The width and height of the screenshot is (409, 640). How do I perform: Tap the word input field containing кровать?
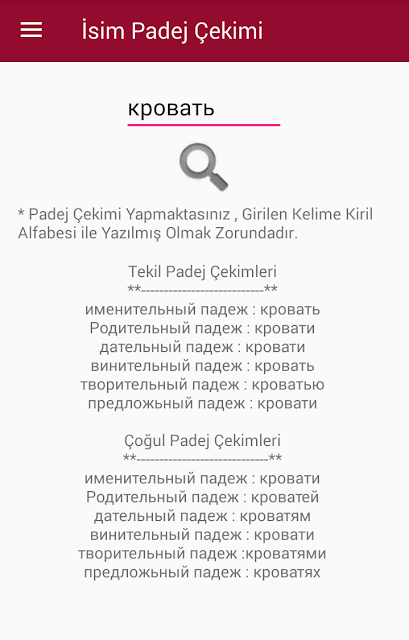click(204, 109)
